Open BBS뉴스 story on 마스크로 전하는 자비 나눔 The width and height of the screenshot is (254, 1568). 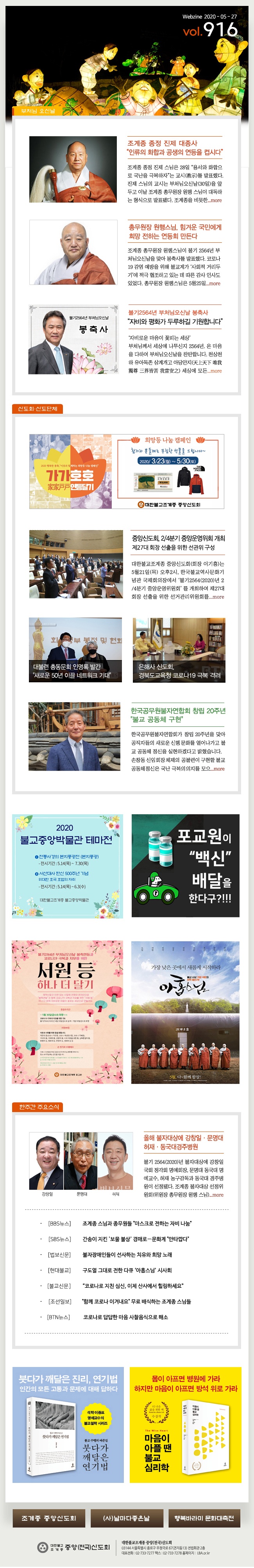pyautogui.click(x=137, y=1223)
